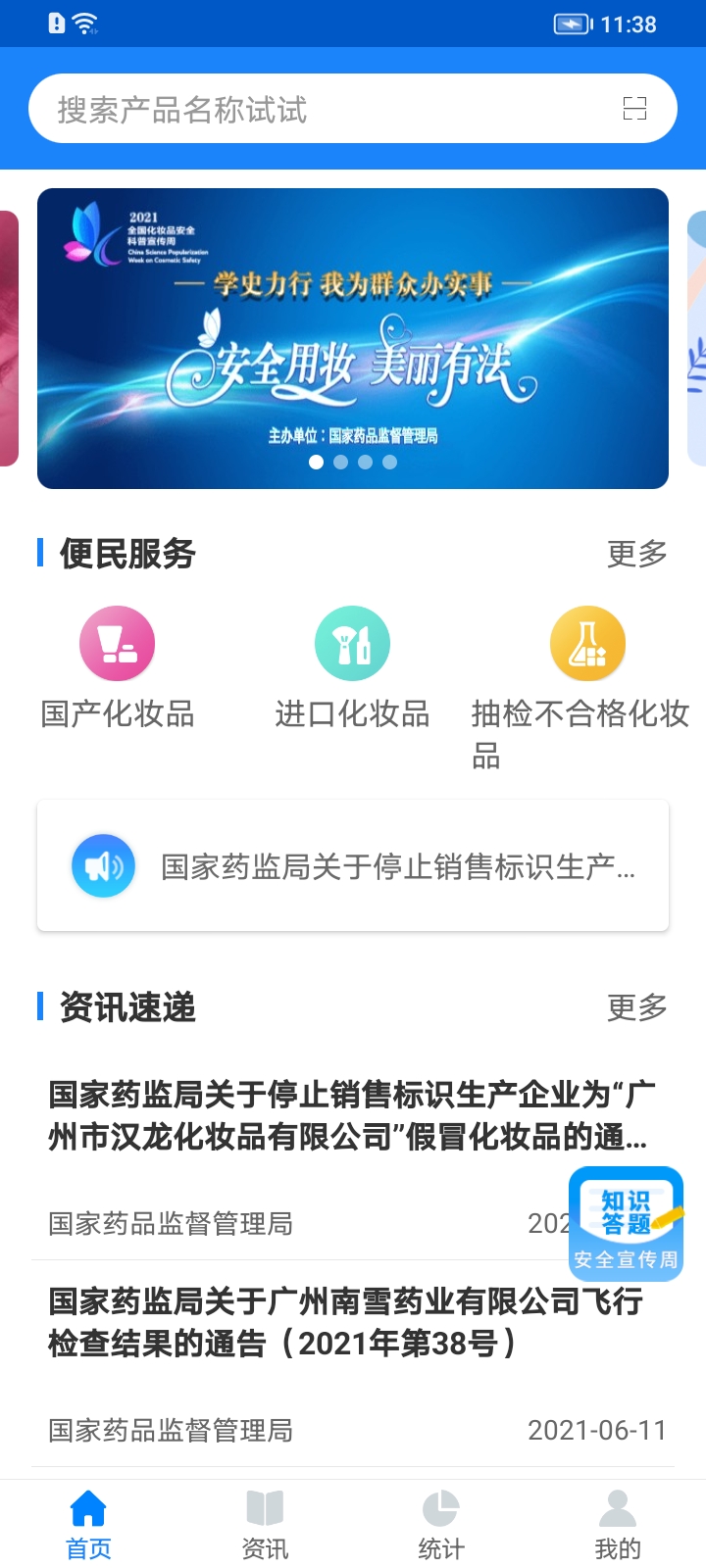
Task: Tap the 抽检不合格化妆品 yellow flask icon
Action: point(587,642)
